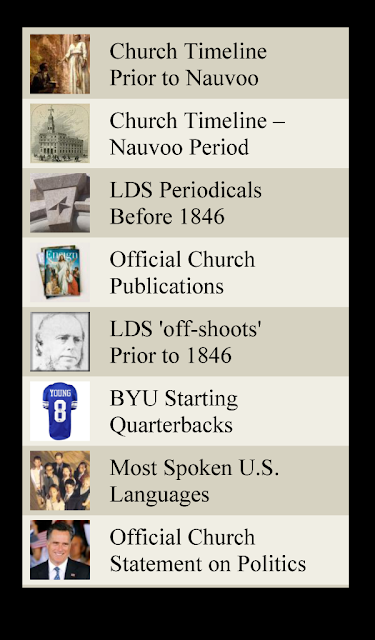Choose Most Spoken U.S. Languages
The image size is (375, 640).
(x=186, y=480)
